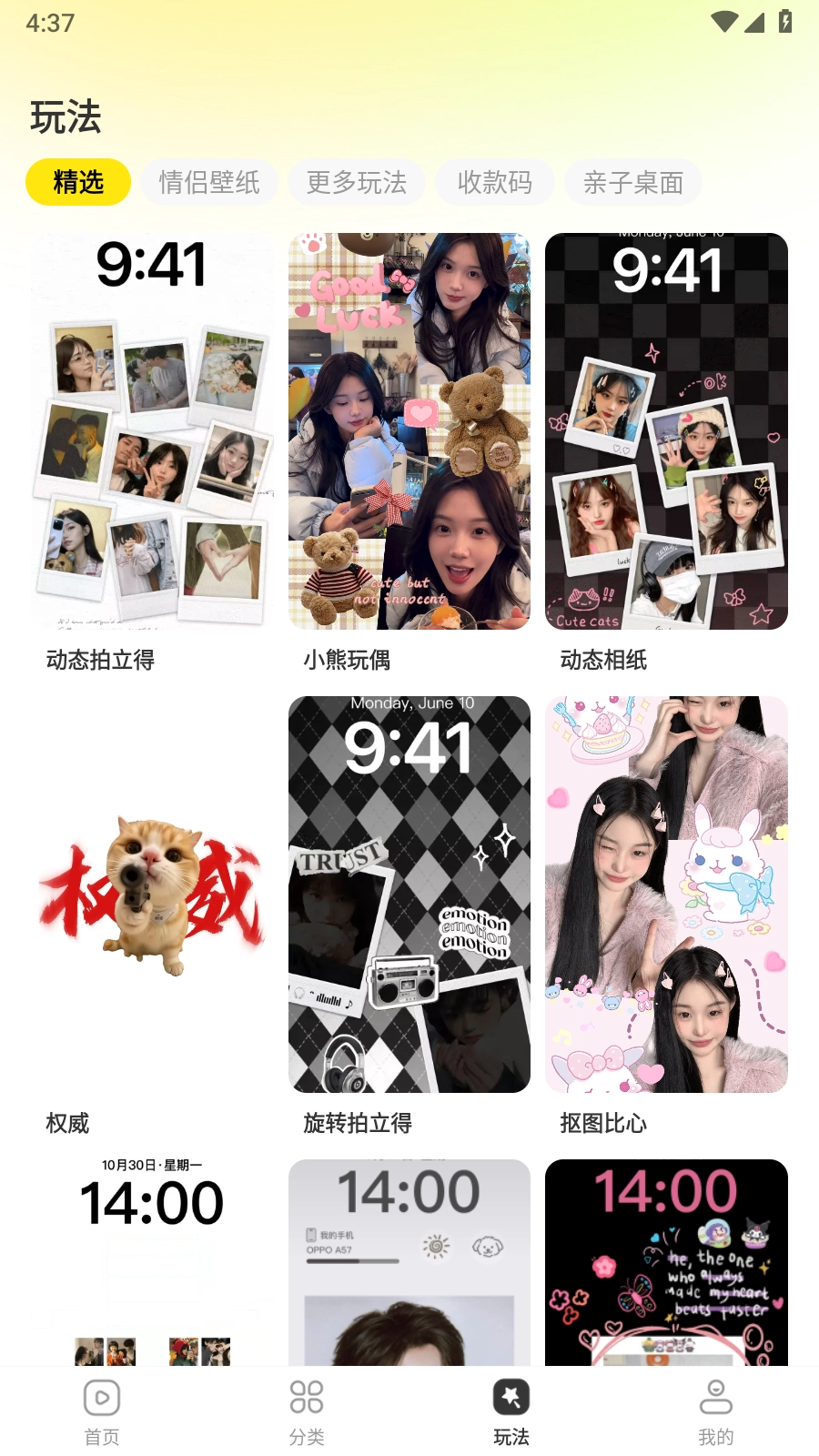819x1456 pixels.
Task: Go to the 首页 tab
Action: (102, 1411)
